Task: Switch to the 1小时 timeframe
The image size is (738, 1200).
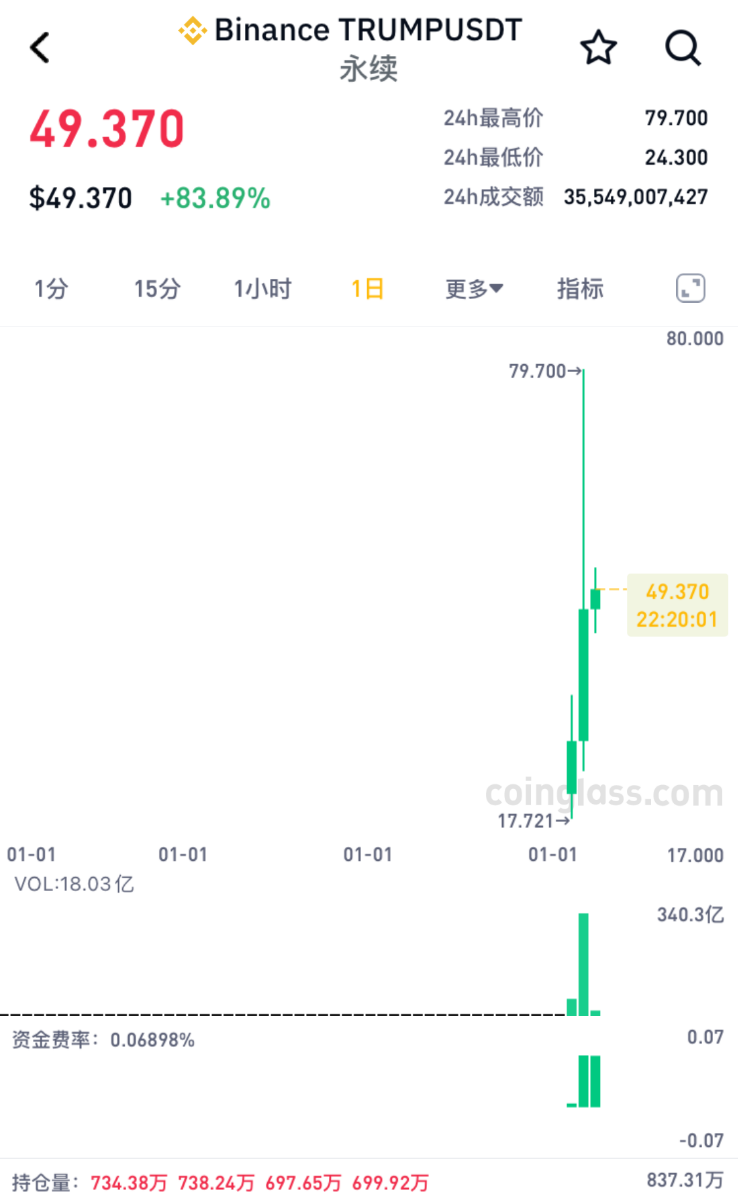Action: (x=262, y=289)
